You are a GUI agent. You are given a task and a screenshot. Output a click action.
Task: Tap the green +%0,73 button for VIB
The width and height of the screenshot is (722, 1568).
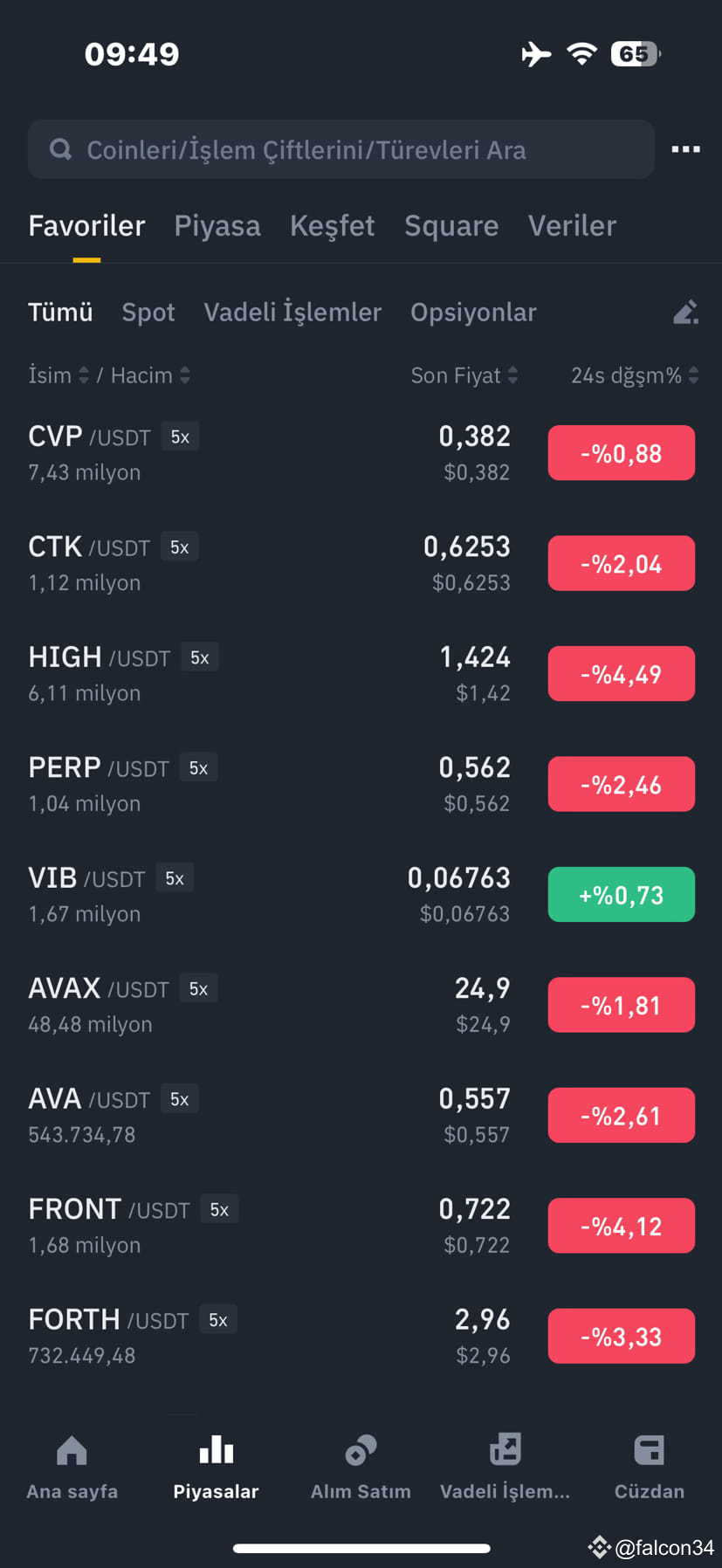coord(621,894)
